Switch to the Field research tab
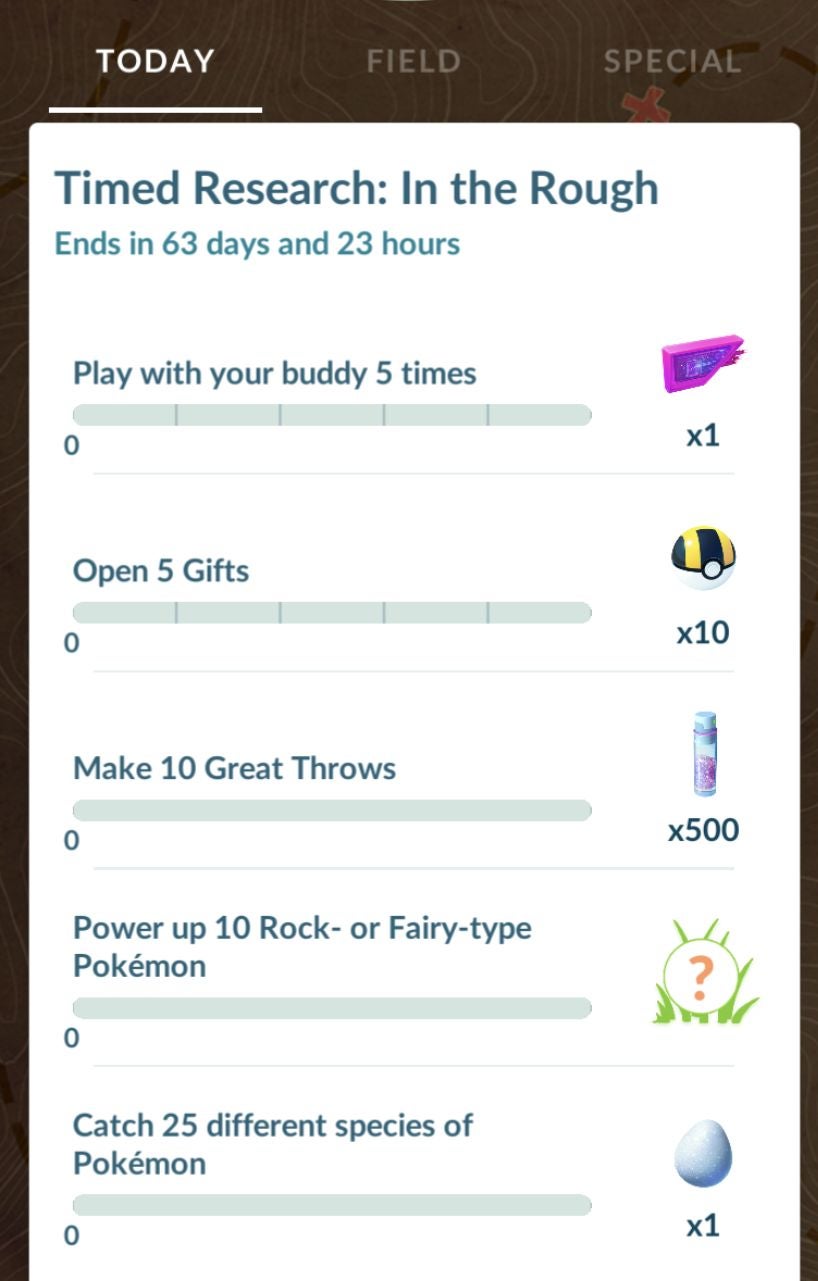The height and width of the screenshot is (1281, 818). (x=413, y=62)
